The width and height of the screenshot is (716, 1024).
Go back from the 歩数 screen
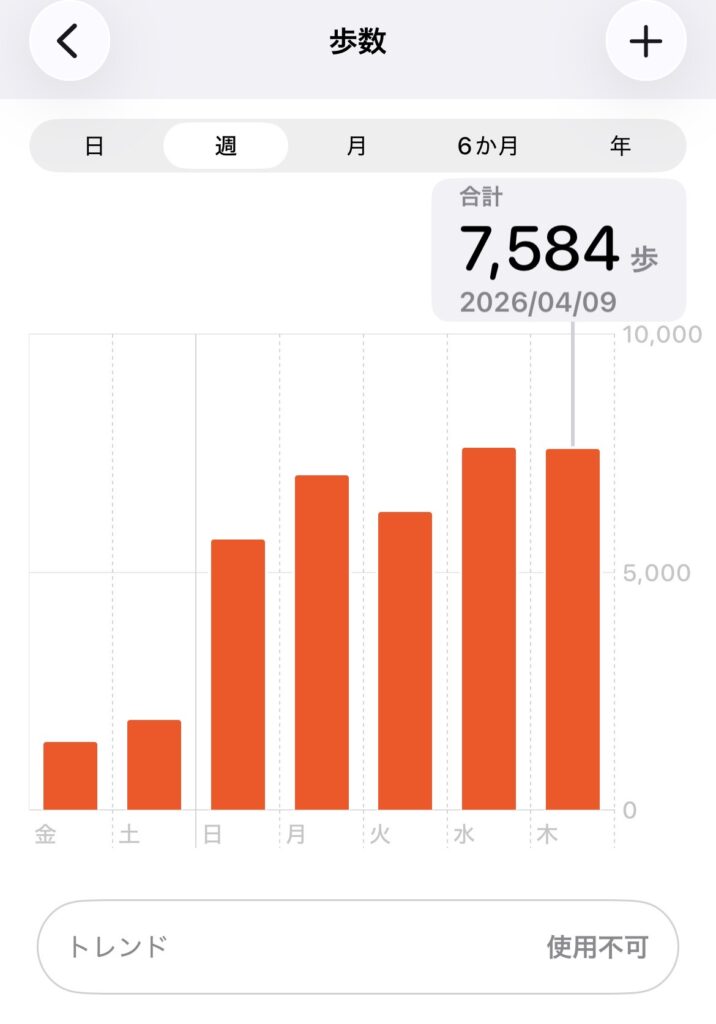pos(68,42)
